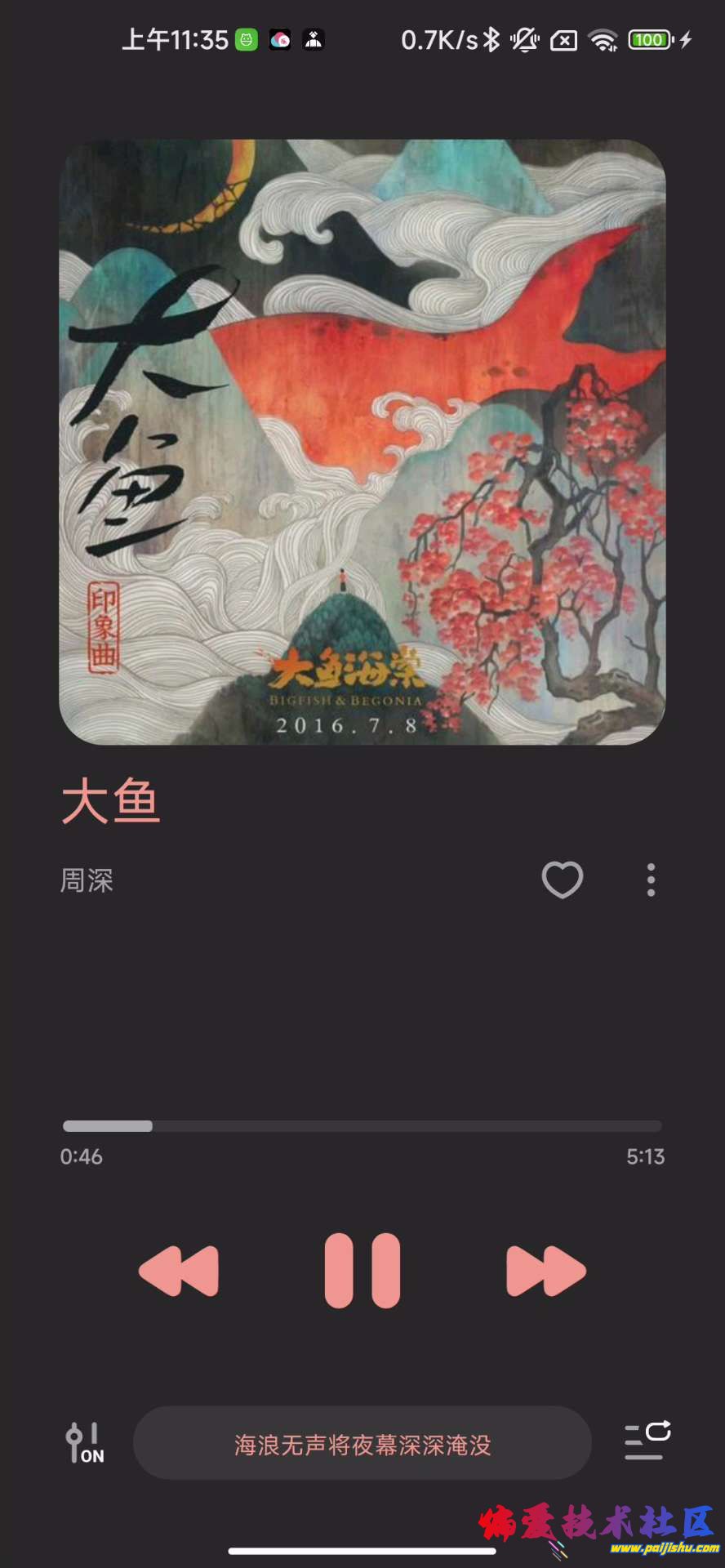Pause the current song

coord(362,1271)
